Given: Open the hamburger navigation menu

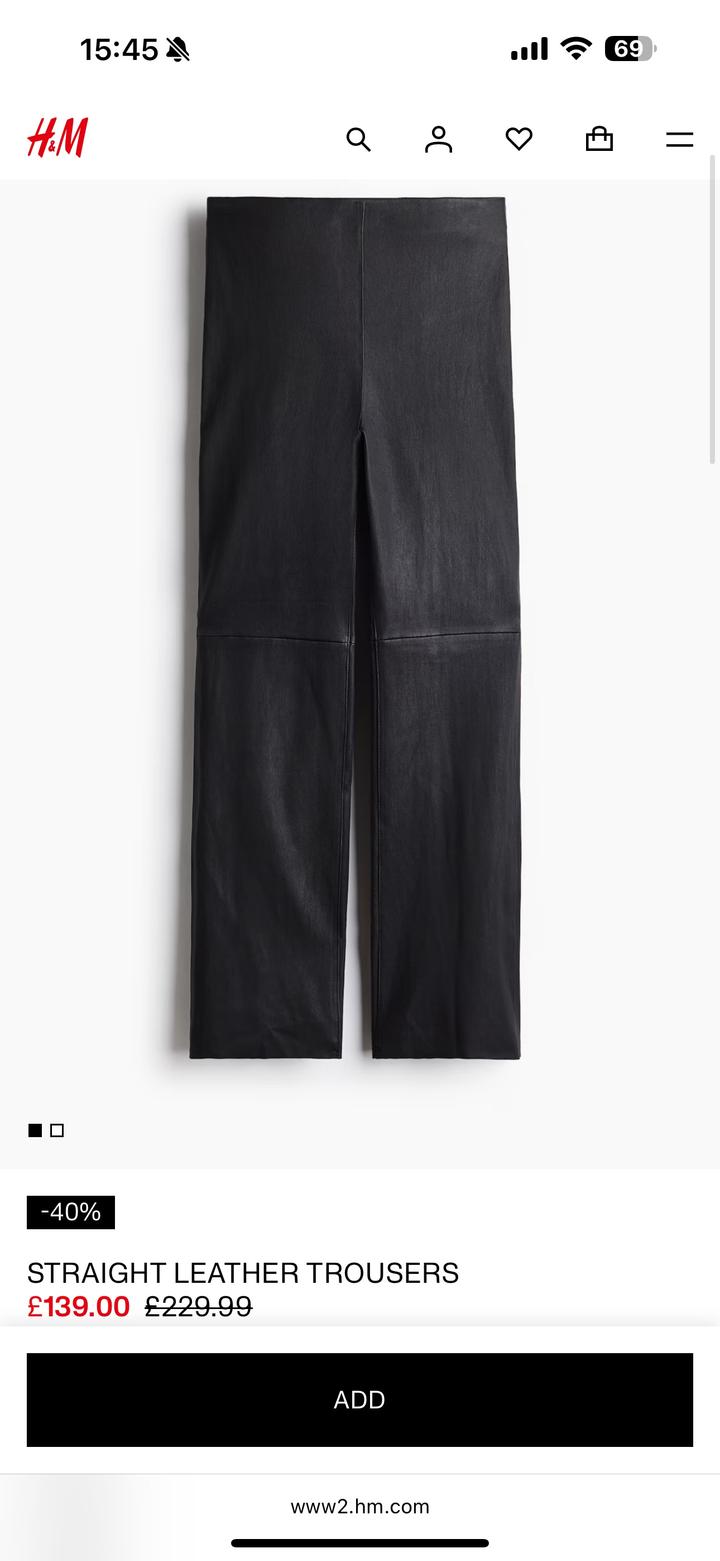Looking at the screenshot, I should 679,139.
